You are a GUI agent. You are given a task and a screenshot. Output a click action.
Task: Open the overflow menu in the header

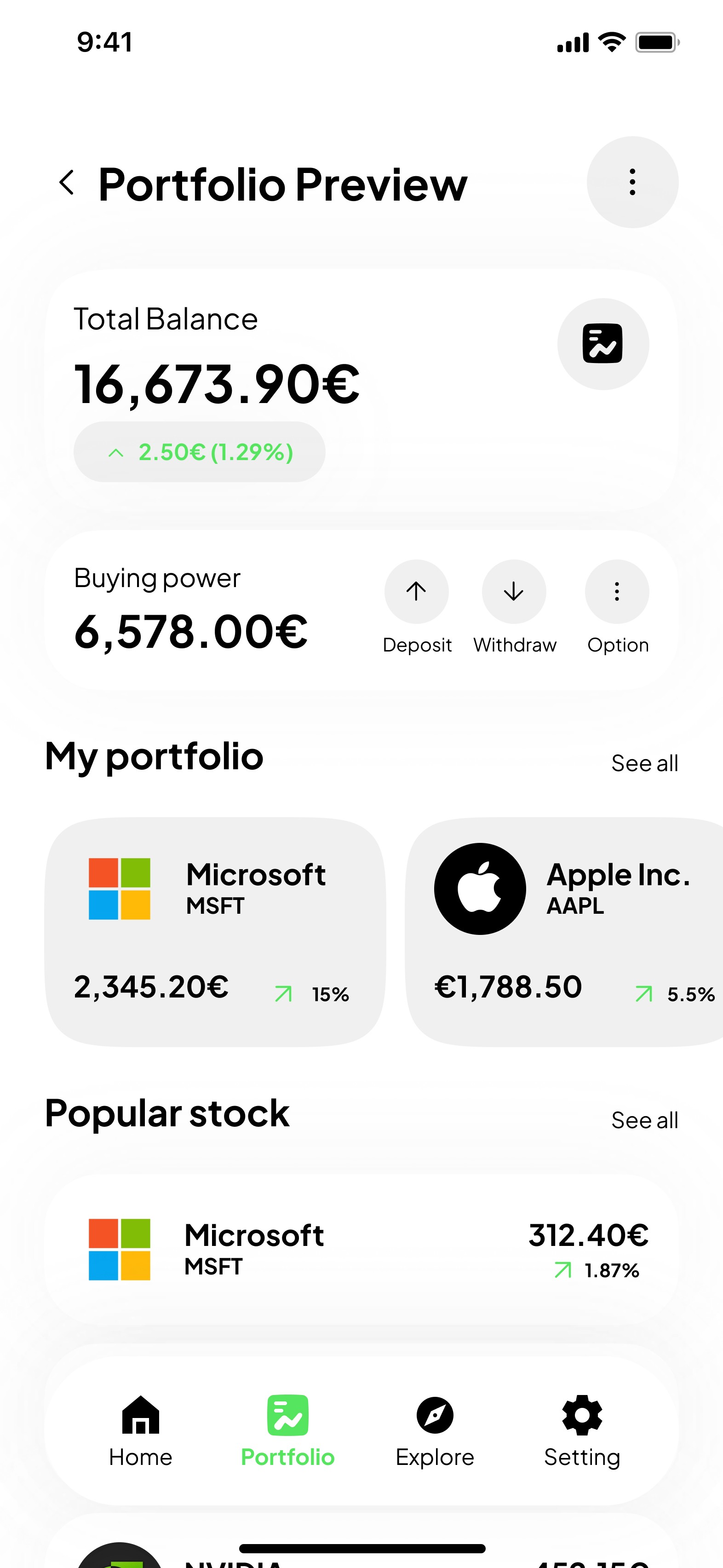[x=632, y=182]
